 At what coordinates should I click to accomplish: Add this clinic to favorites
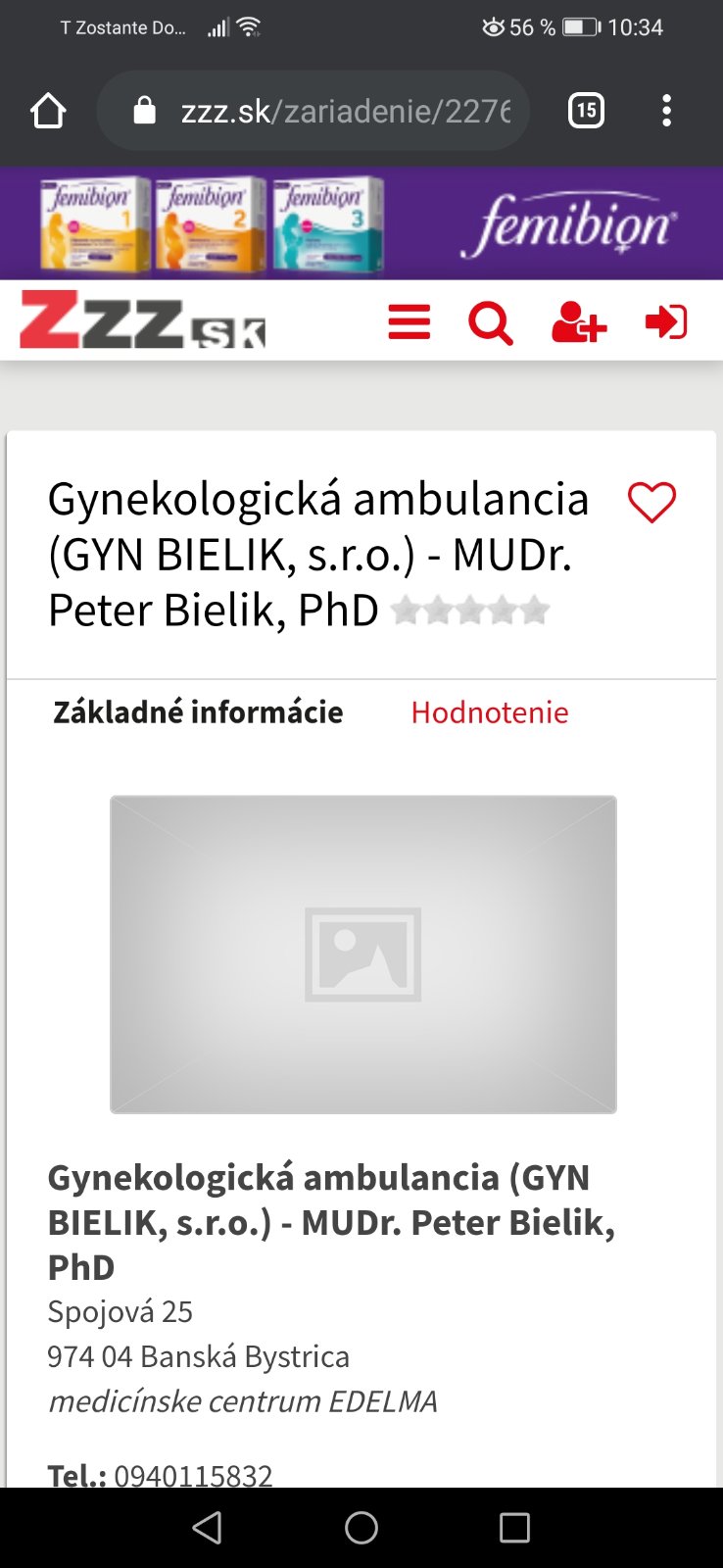(x=651, y=503)
